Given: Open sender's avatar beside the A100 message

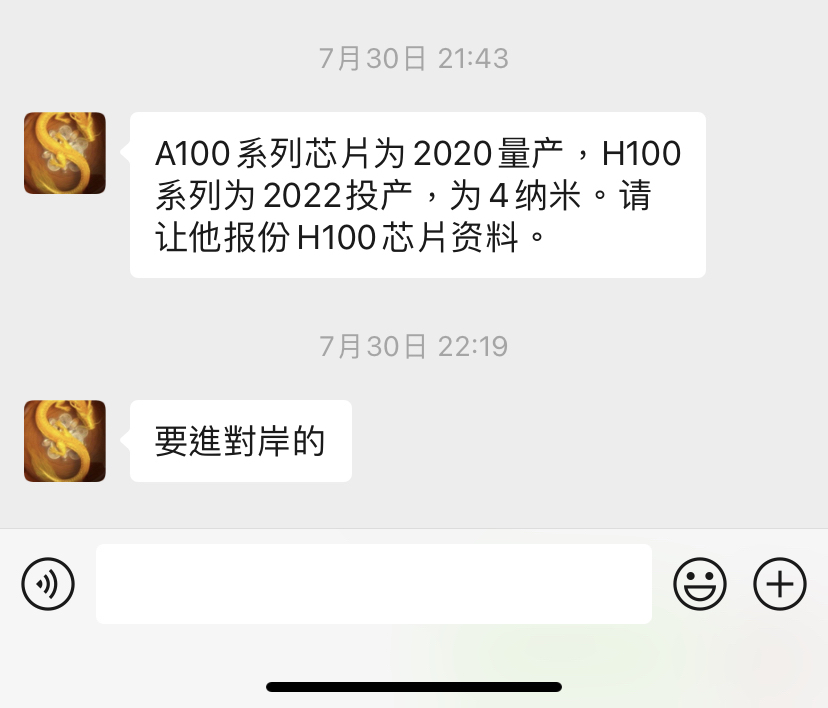Looking at the screenshot, I should tap(65, 153).
